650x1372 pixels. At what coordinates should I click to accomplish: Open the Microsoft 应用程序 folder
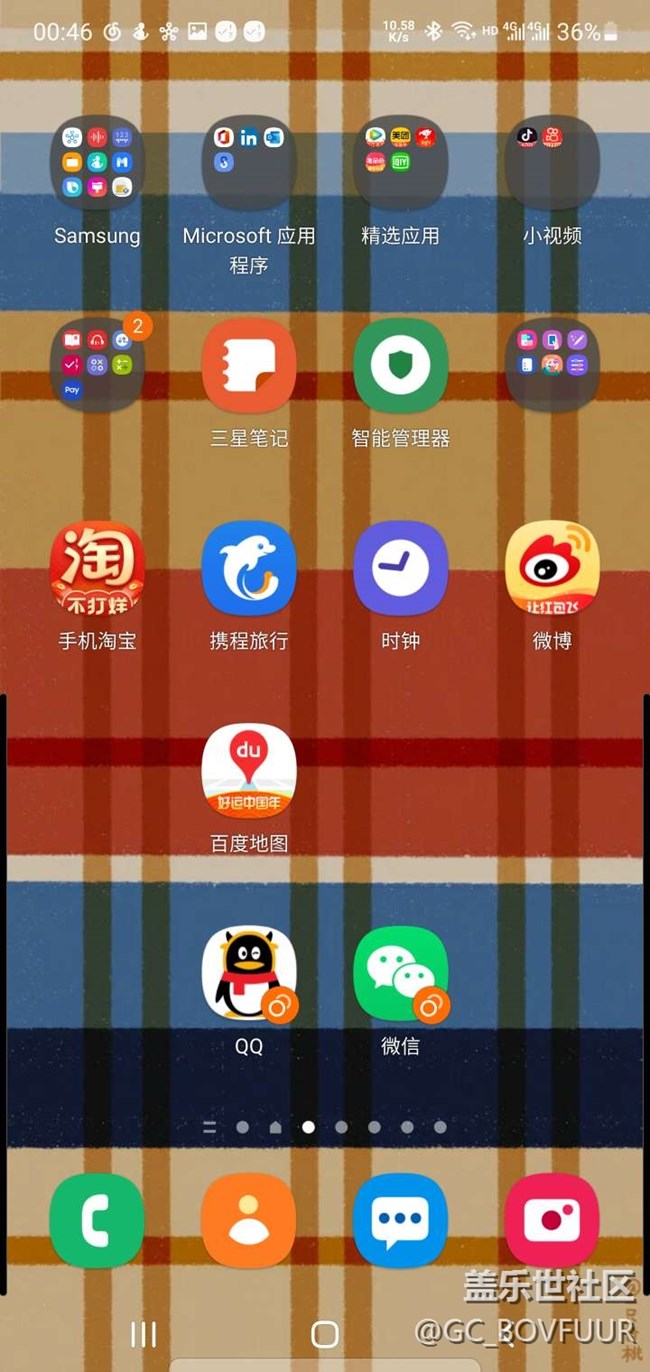point(249,163)
